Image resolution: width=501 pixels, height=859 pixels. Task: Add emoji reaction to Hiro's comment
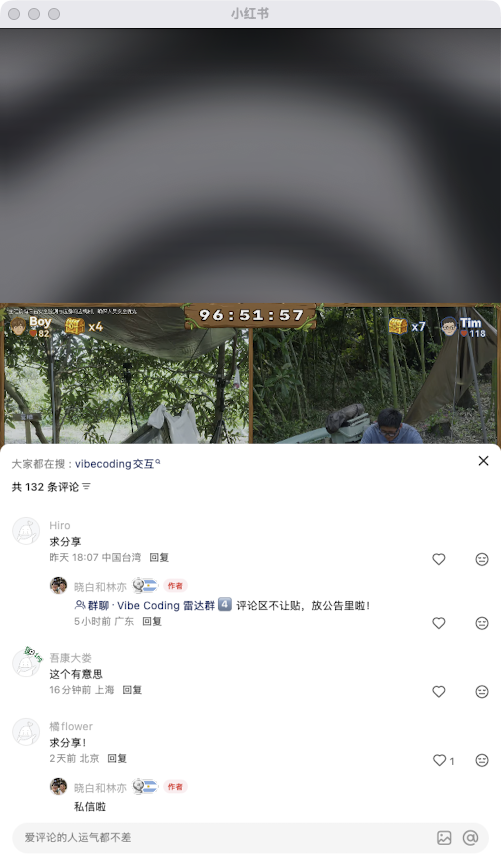[482, 559]
